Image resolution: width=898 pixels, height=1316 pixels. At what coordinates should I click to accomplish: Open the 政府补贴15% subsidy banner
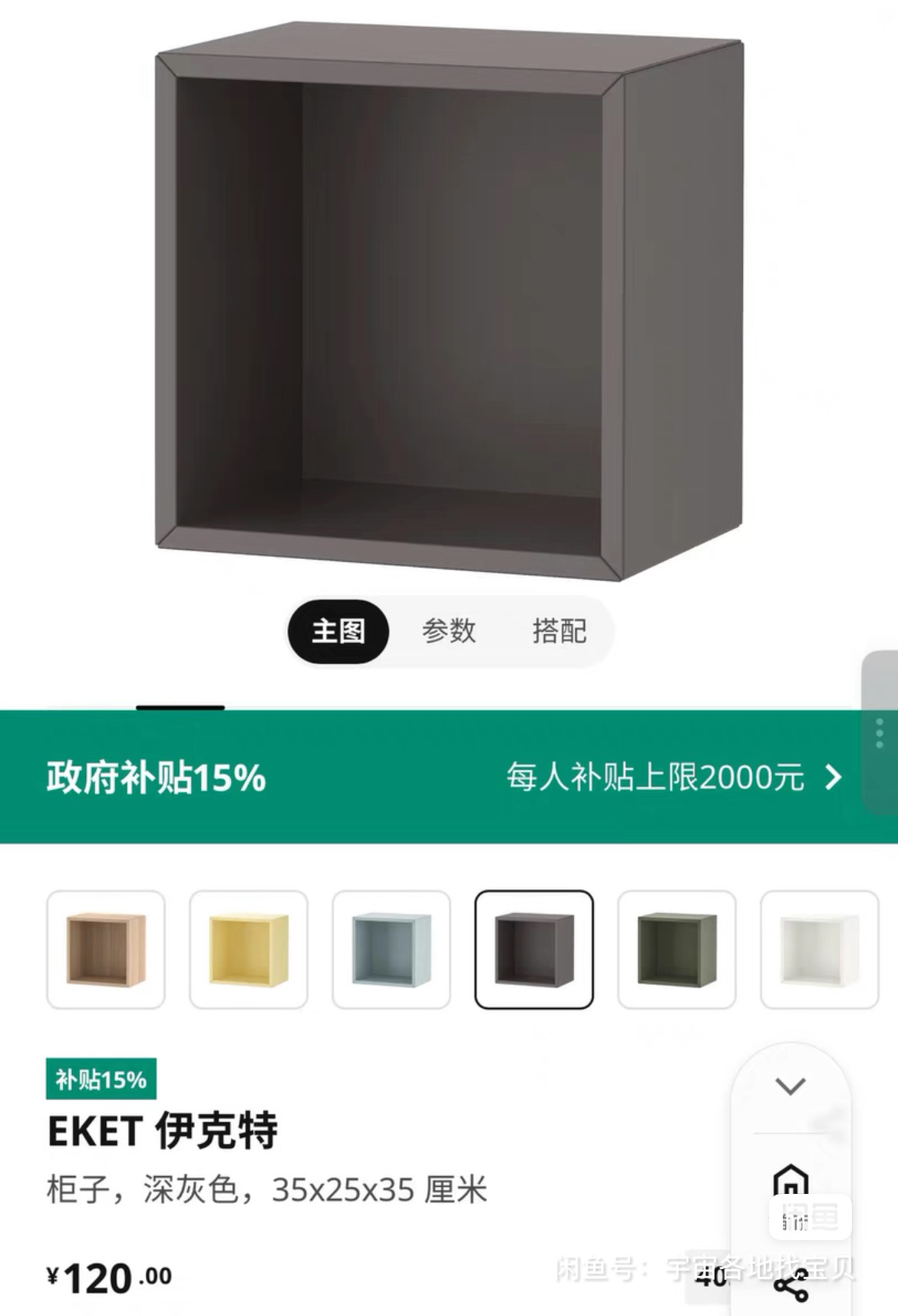449,777
